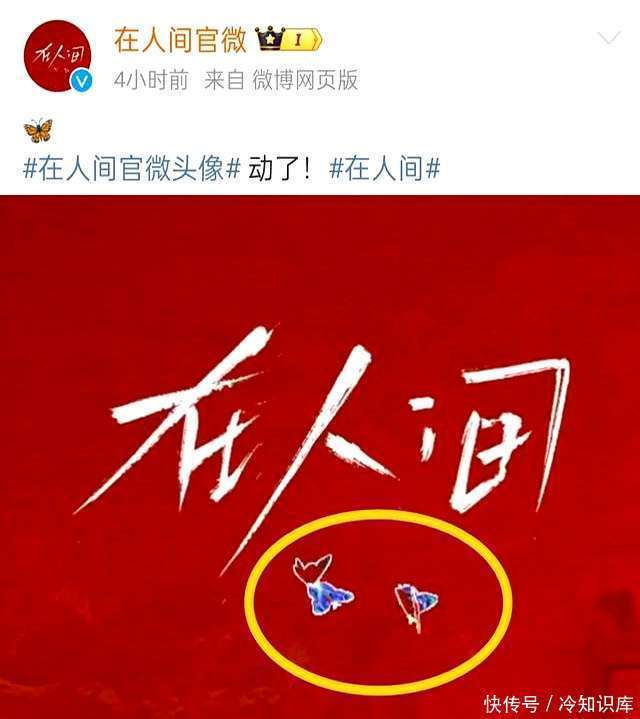
Task: Expand the post options chevron
Action: 609,40
